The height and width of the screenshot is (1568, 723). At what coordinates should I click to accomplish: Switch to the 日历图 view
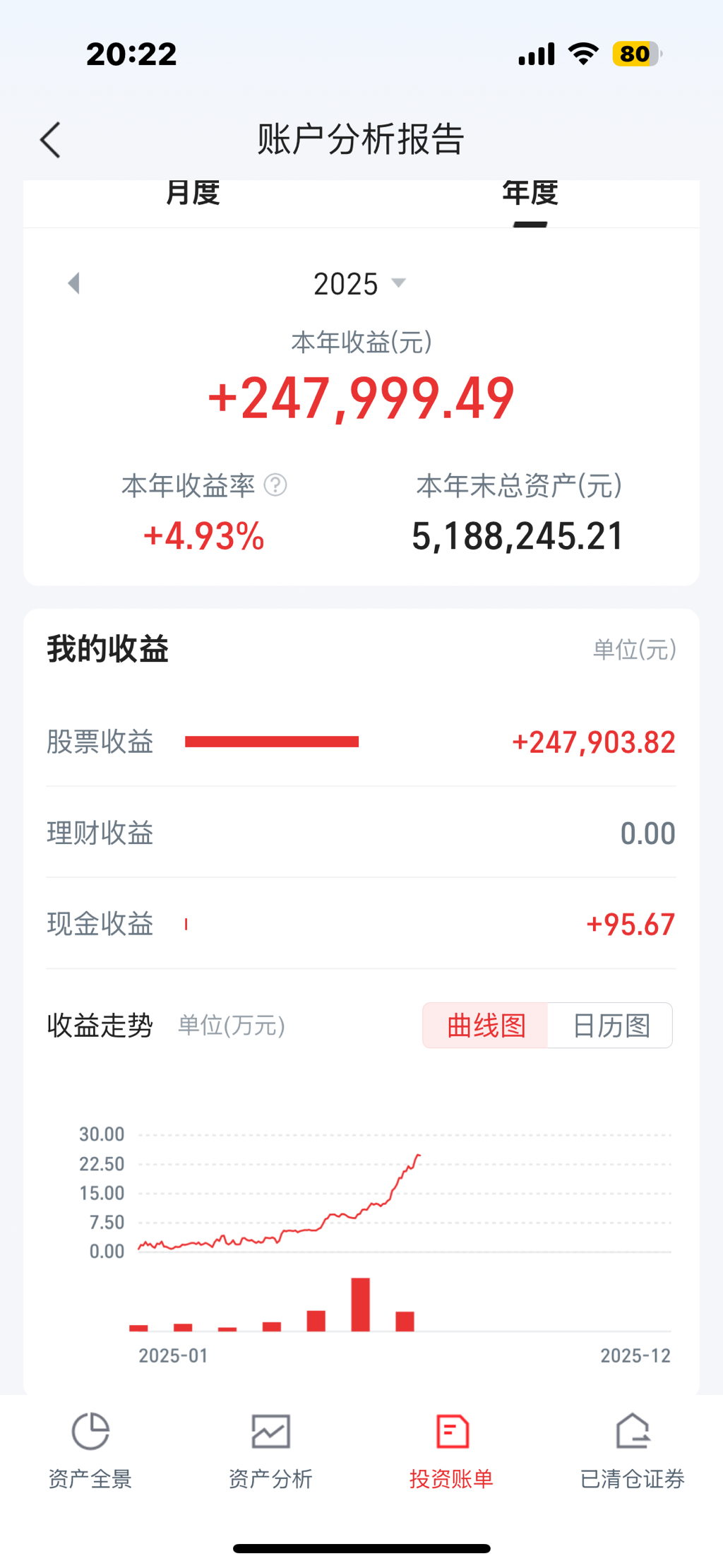click(x=611, y=1025)
